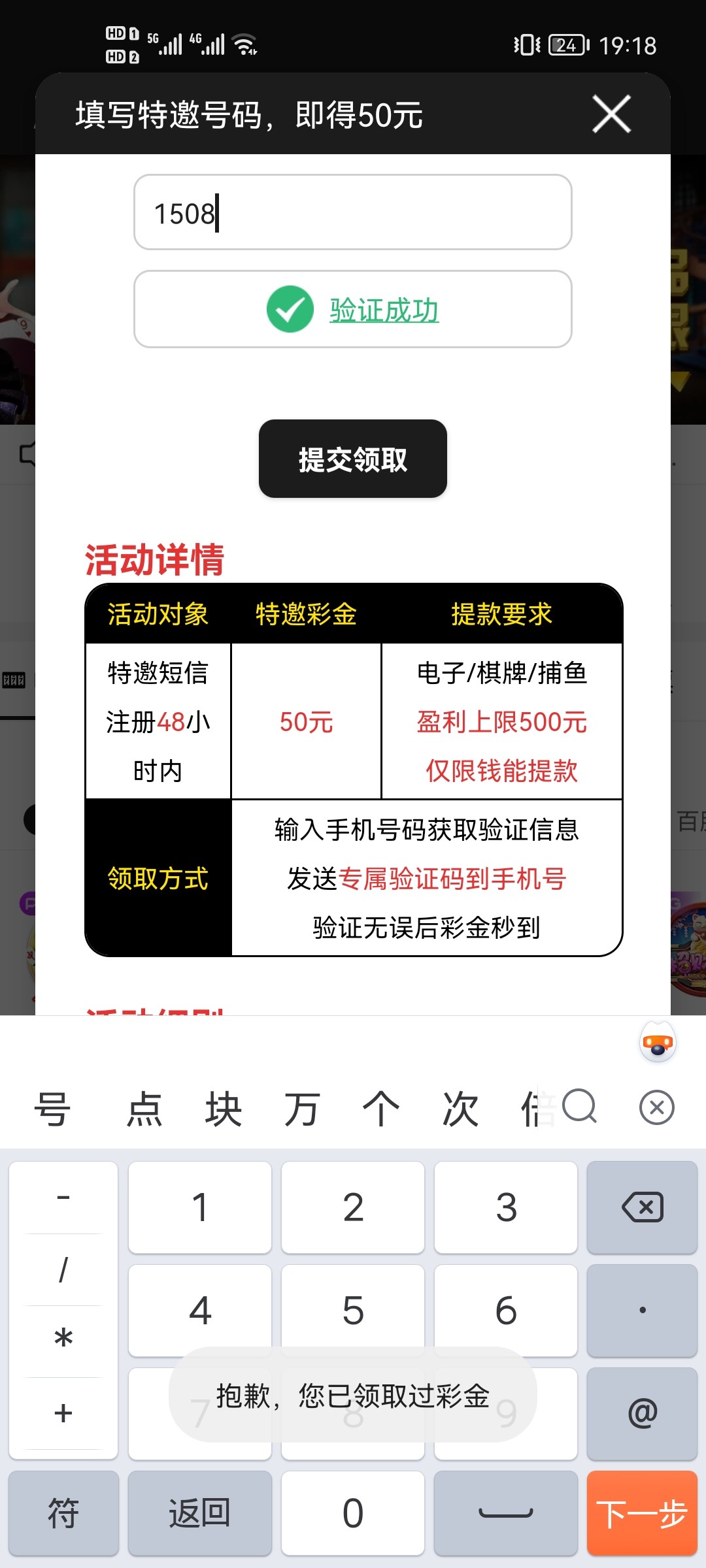Open the keyboard assistant mascot icon
The width and height of the screenshot is (706, 1568).
tap(658, 1043)
